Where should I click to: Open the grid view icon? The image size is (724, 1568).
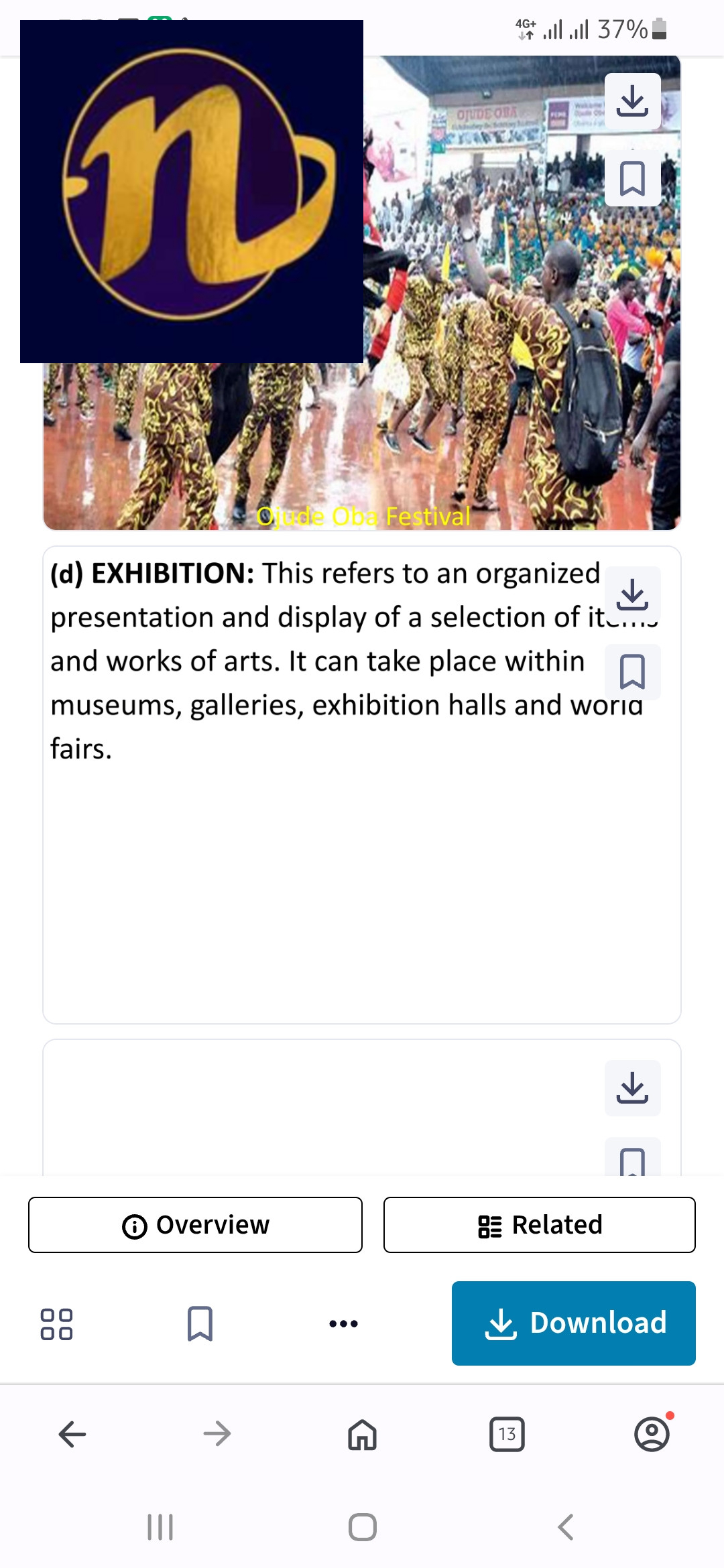[56, 1324]
